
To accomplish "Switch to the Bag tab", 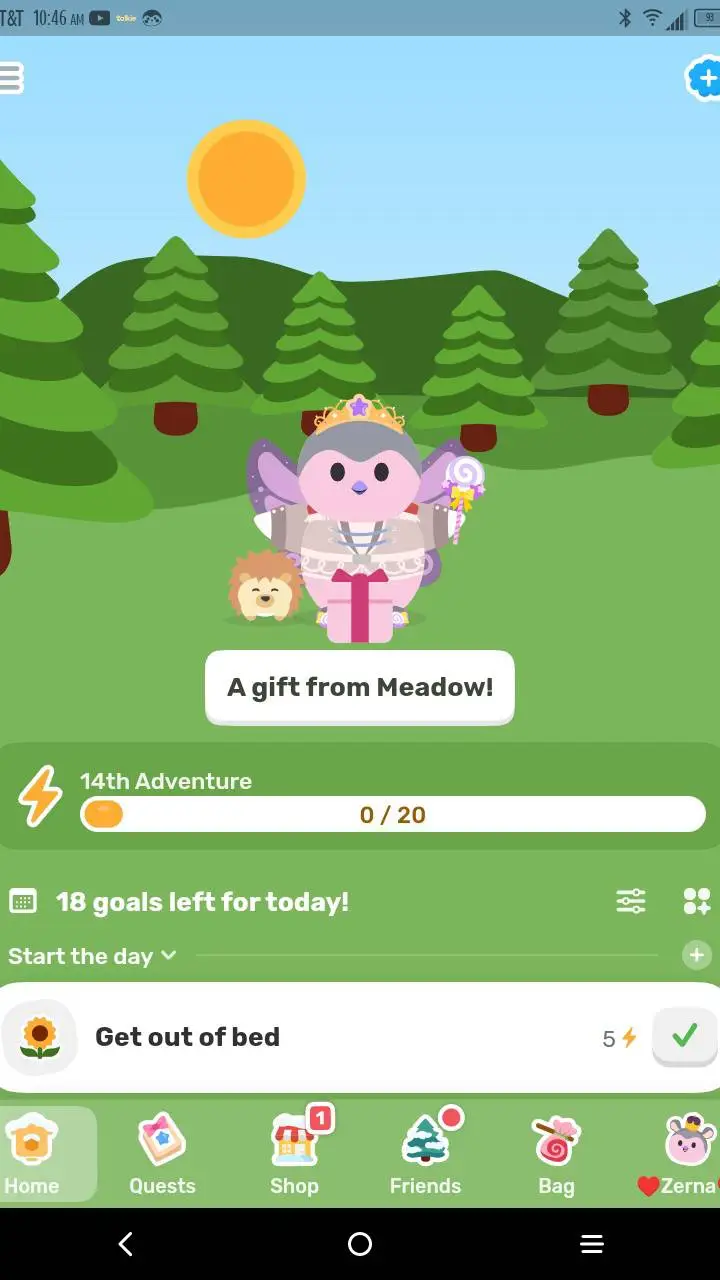I will [556, 1156].
